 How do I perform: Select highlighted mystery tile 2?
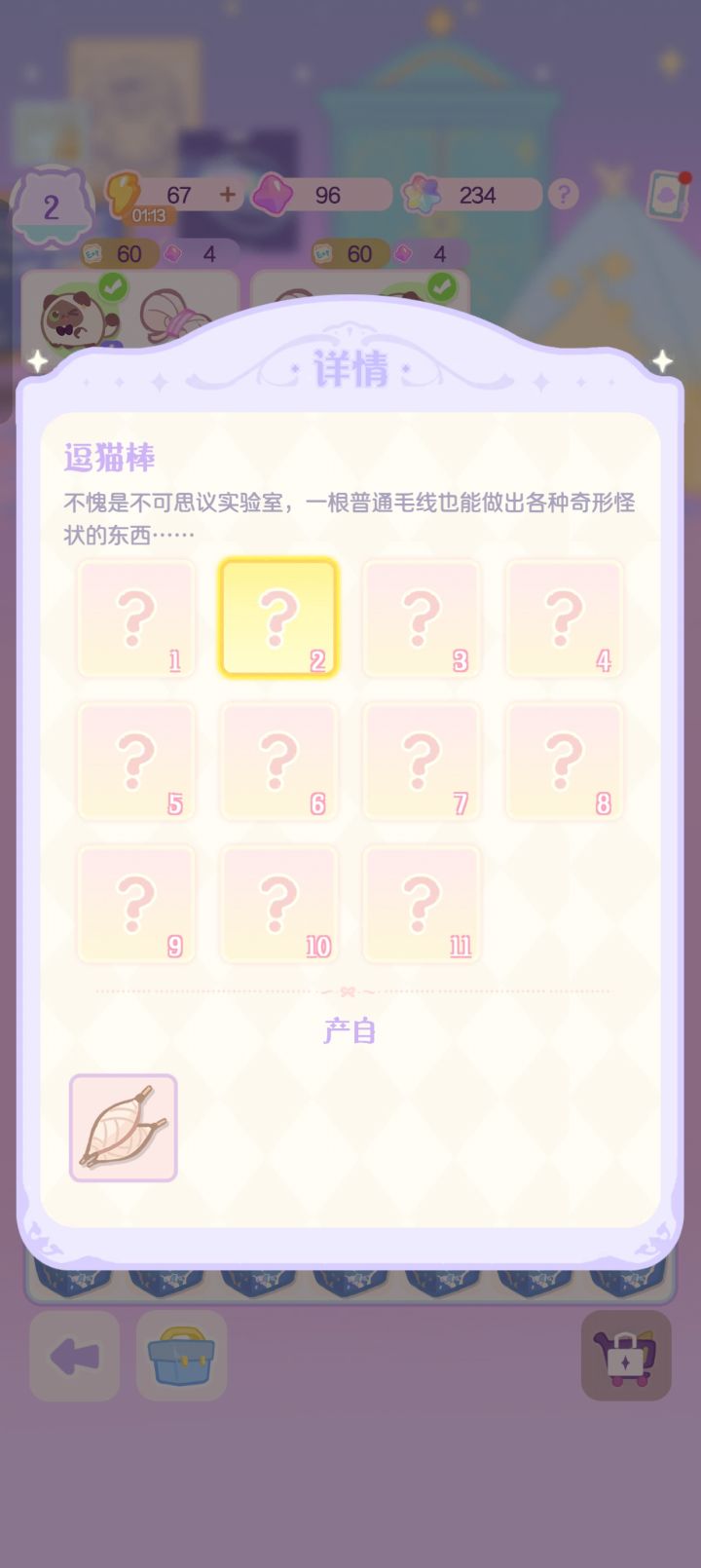pos(278,618)
